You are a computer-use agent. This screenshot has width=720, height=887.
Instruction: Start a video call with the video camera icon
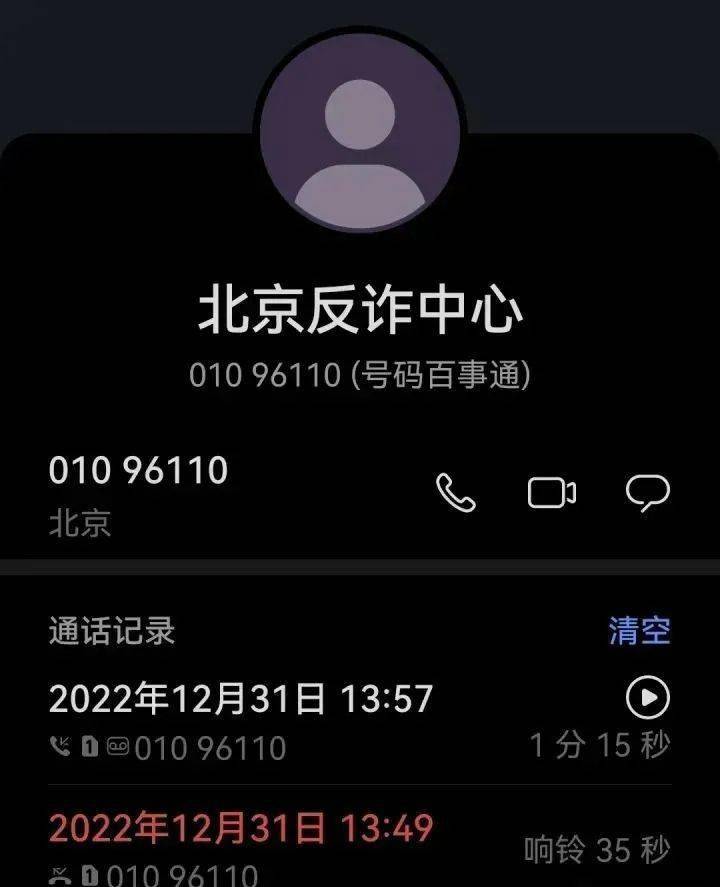(x=551, y=492)
